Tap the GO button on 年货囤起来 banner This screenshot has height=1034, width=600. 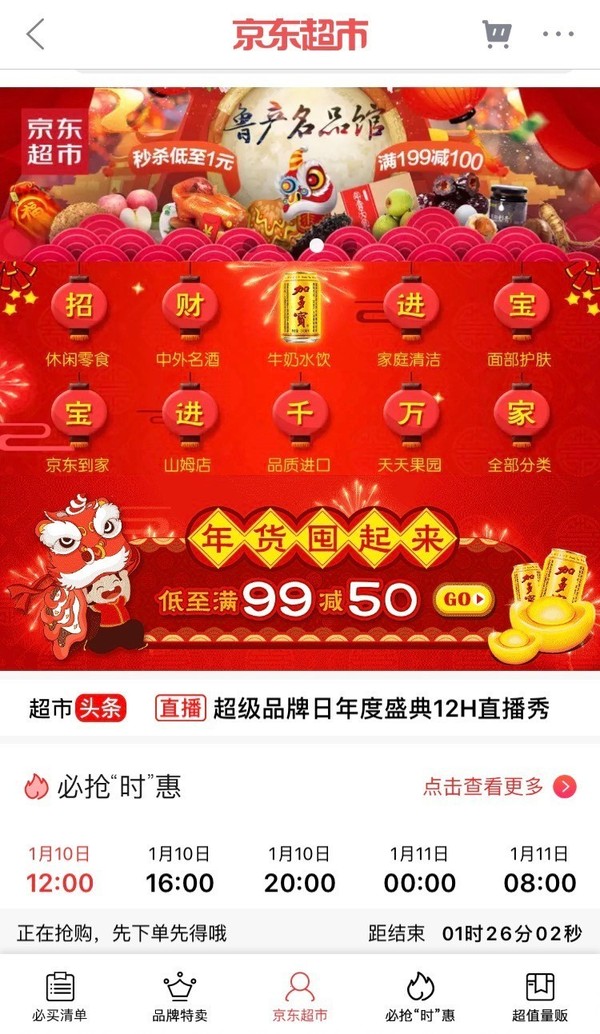464,599
